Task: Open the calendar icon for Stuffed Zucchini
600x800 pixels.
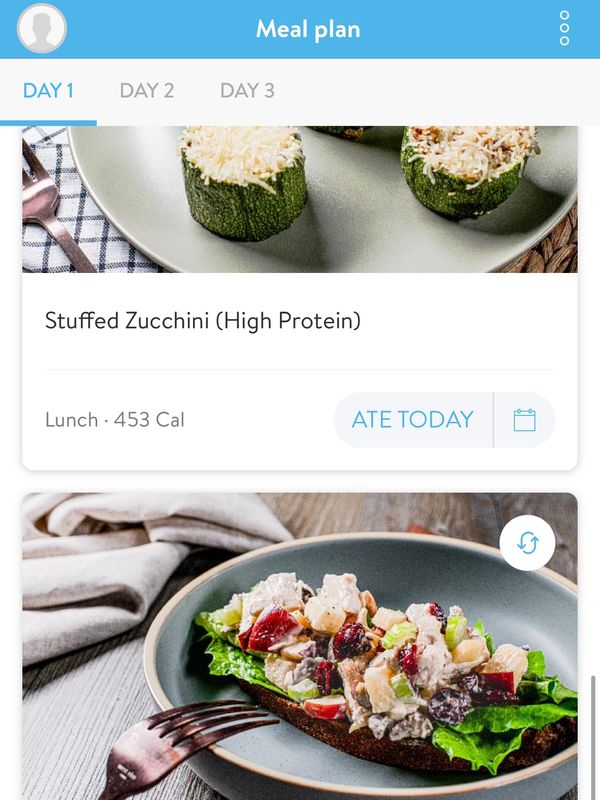Action: pos(524,420)
